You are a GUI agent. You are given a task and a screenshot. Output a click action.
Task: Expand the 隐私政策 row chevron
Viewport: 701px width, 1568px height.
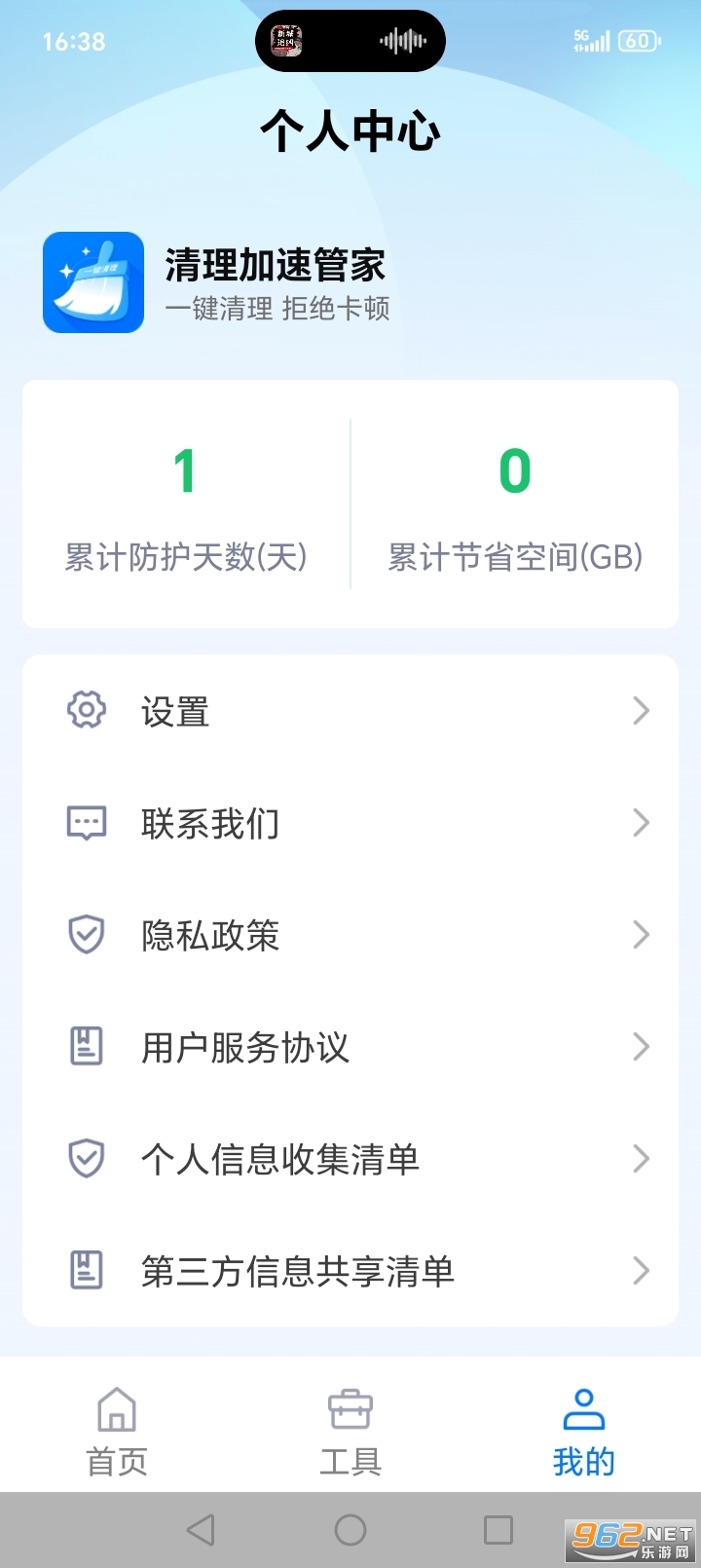[x=640, y=935]
